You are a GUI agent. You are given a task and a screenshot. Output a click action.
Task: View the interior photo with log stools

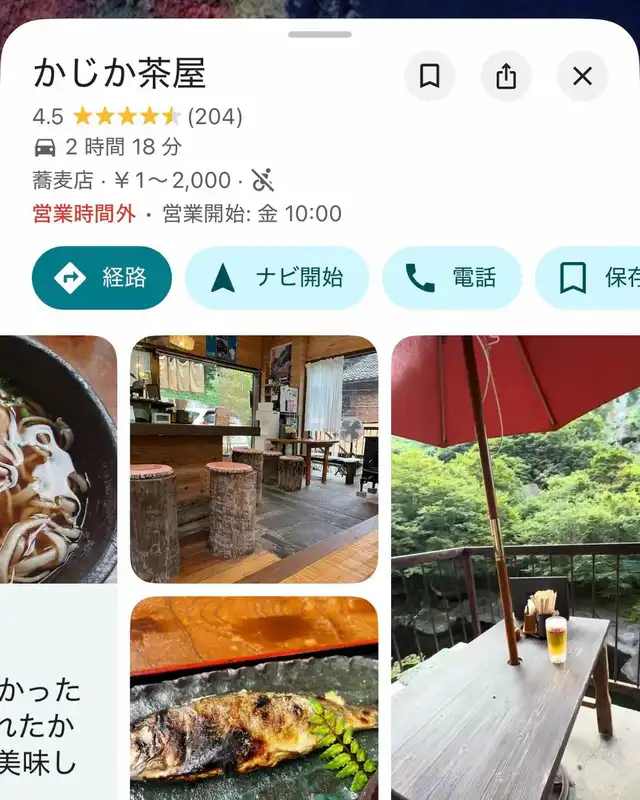[x=254, y=459]
